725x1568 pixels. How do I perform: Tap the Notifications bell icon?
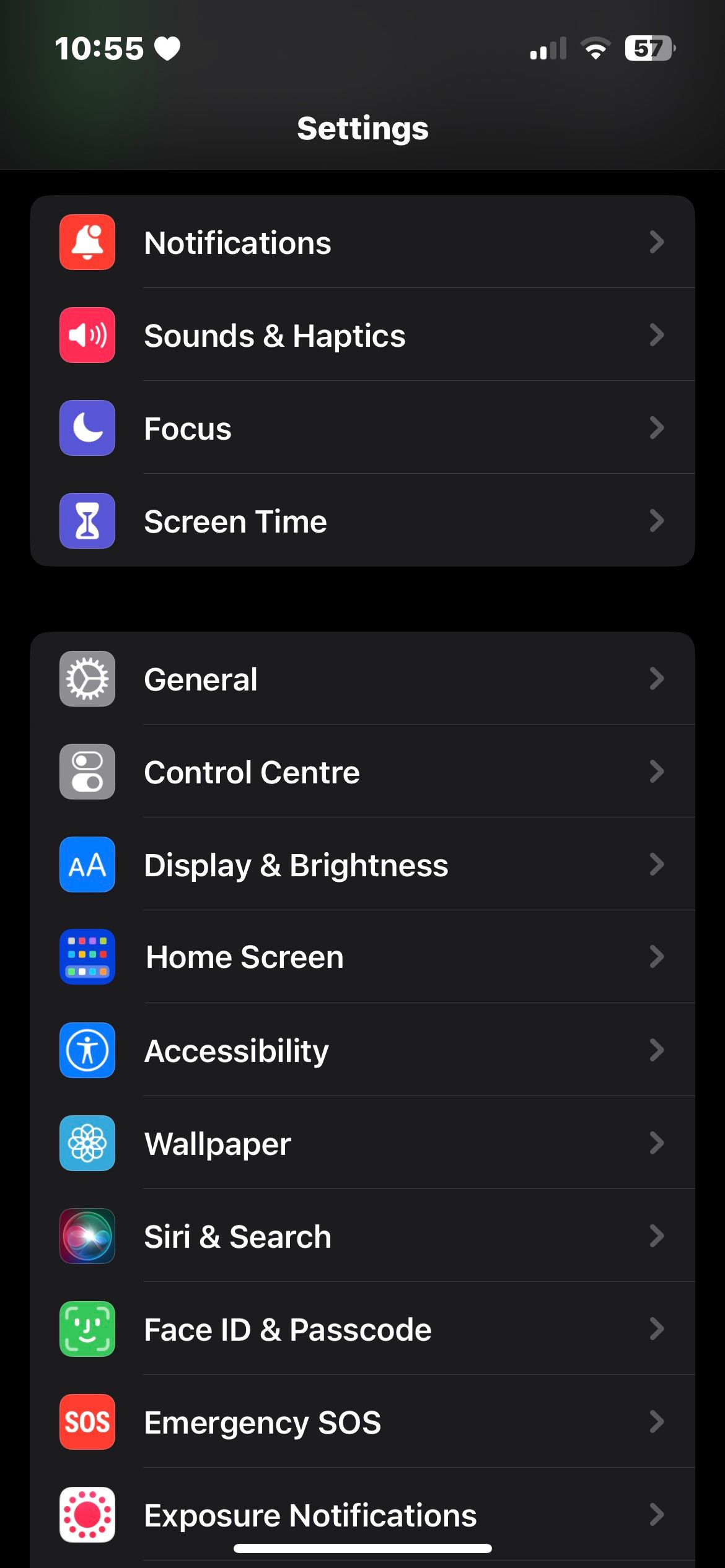(87, 242)
